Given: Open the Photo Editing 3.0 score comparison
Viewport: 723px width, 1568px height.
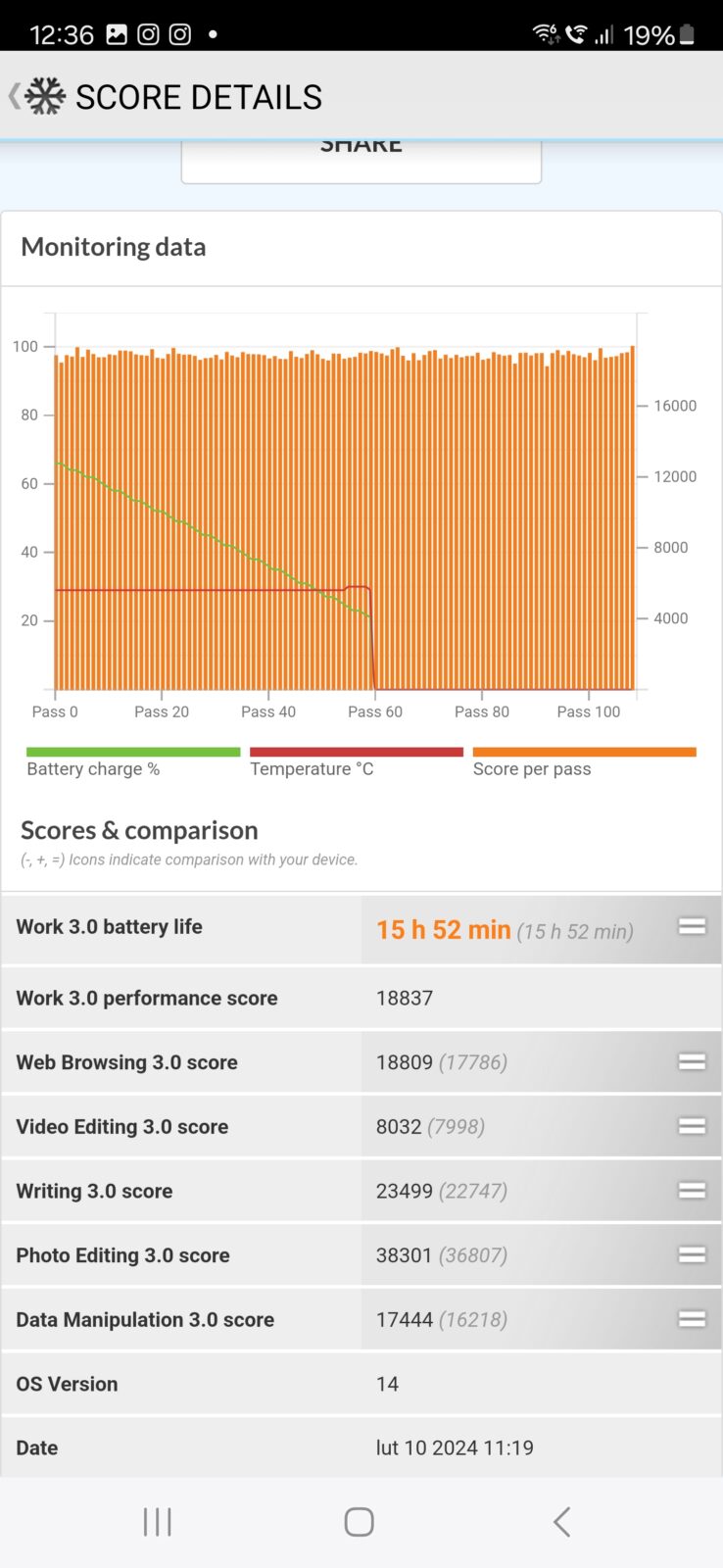Looking at the screenshot, I should (692, 1255).
